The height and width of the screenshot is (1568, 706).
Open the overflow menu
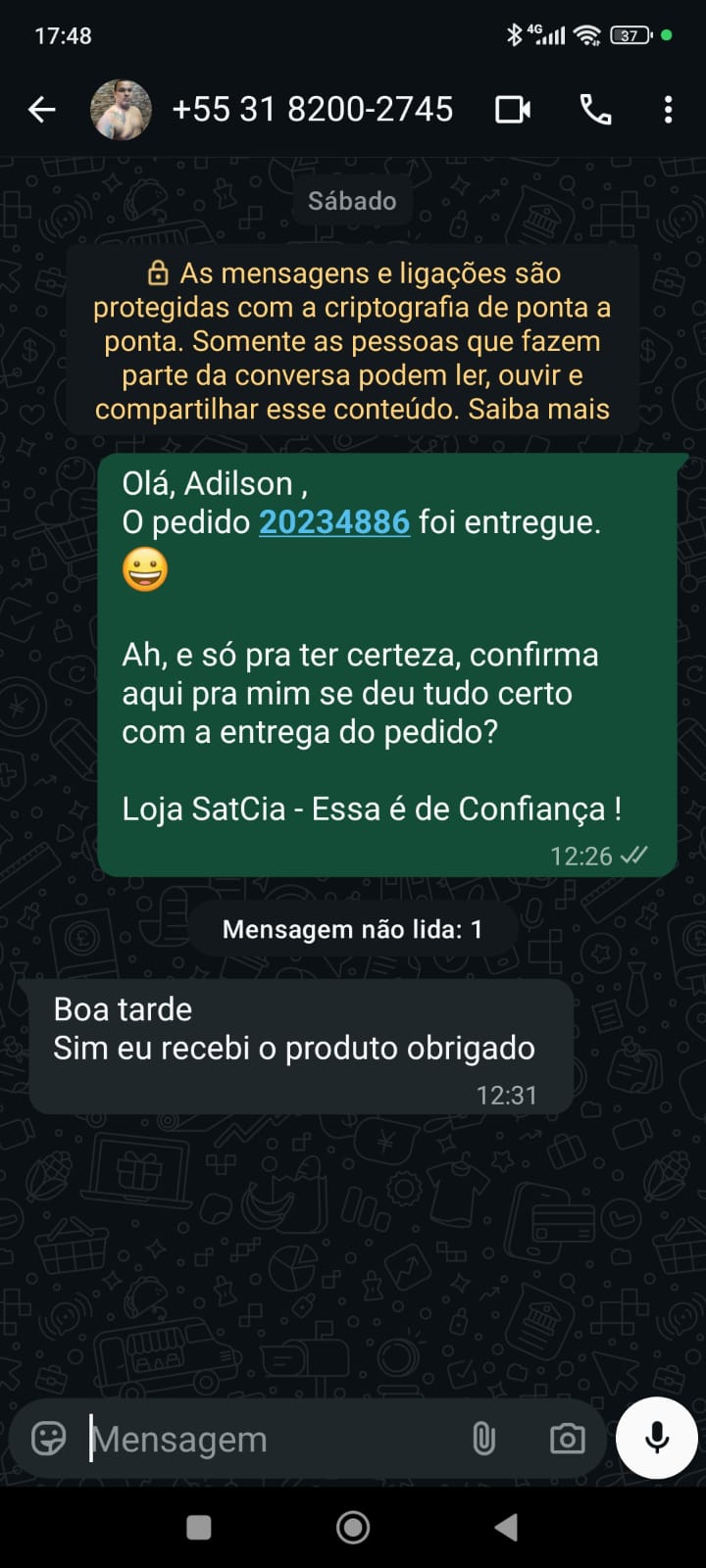point(668,110)
